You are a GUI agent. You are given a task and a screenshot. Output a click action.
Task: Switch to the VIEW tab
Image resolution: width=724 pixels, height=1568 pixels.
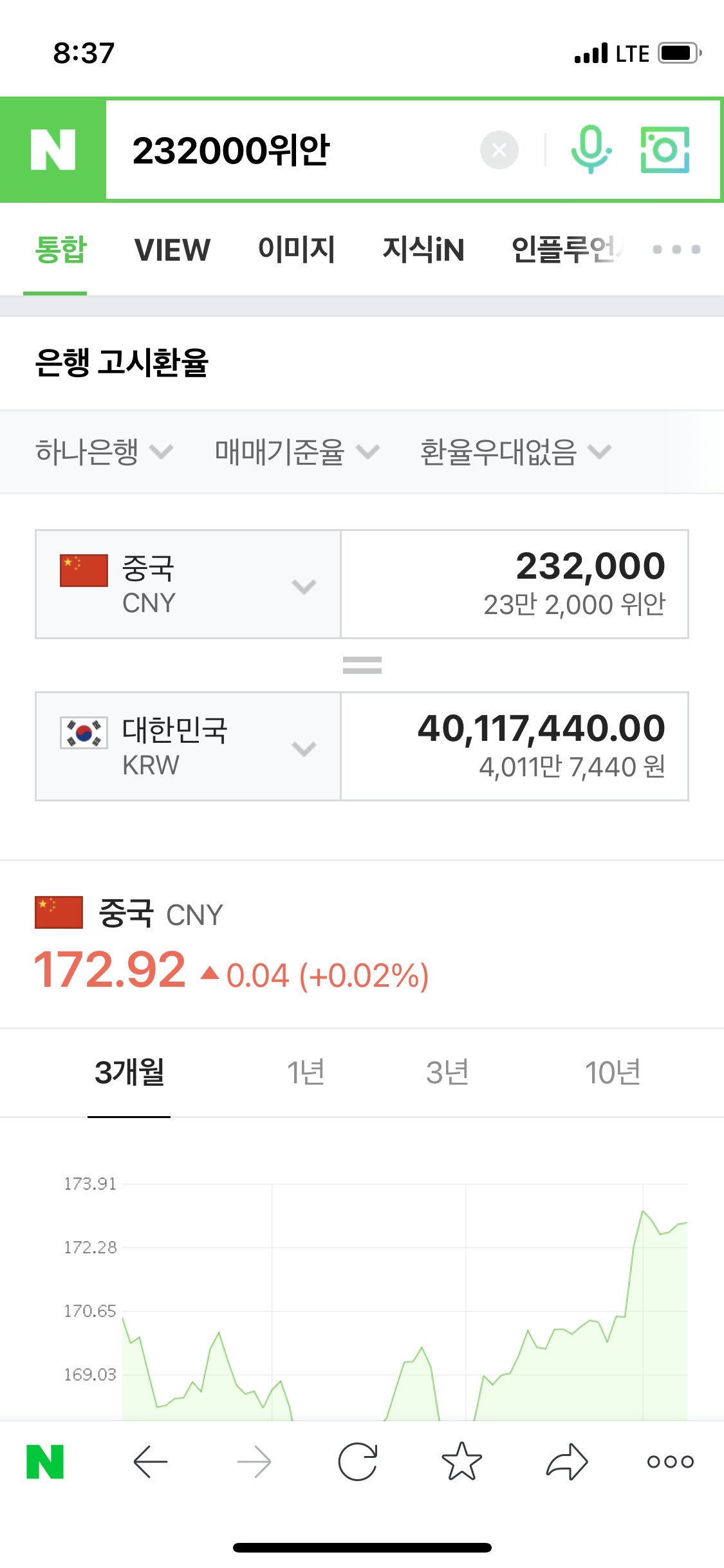pyautogui.click(x=172, y=250)
